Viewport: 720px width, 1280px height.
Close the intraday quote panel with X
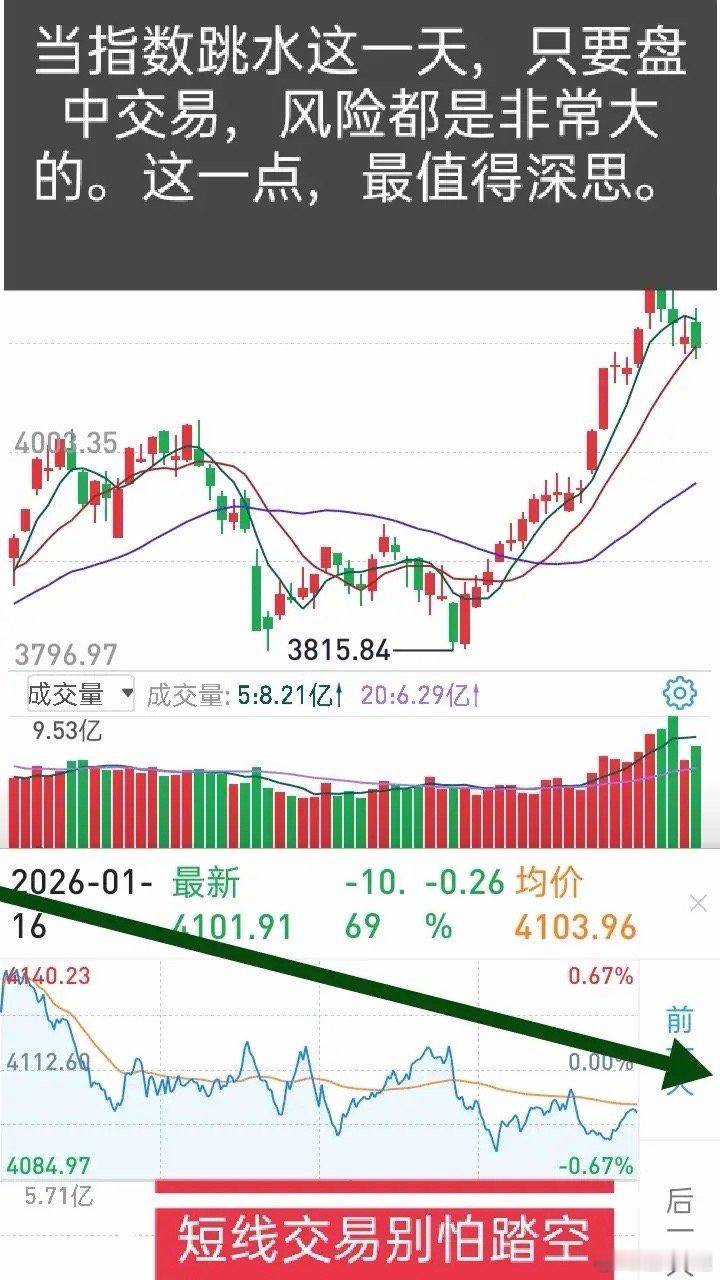[x=699, y=903]
